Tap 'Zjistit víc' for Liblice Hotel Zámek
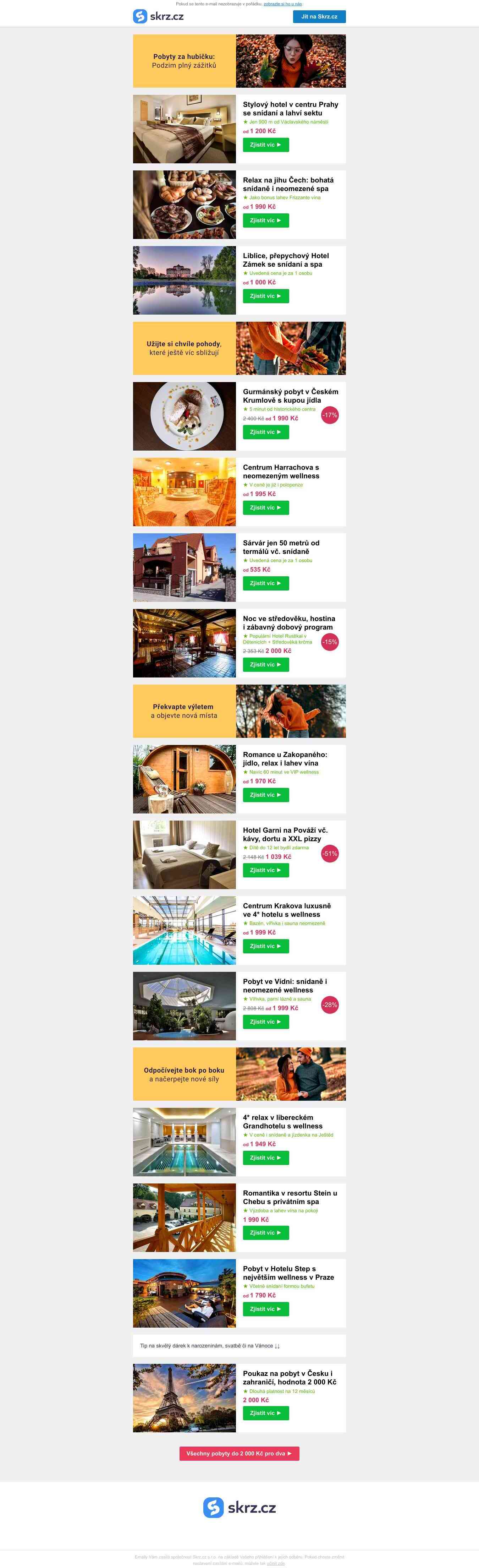Viewport: 479px width, 1568px height. (x=266, y=296)
